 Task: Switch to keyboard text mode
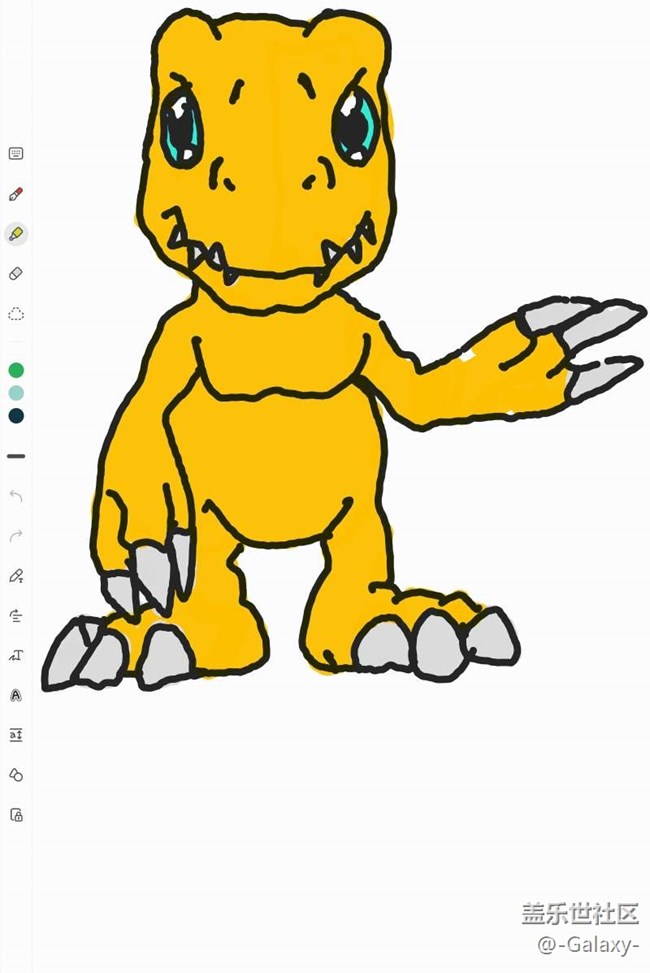pos(16,153)
